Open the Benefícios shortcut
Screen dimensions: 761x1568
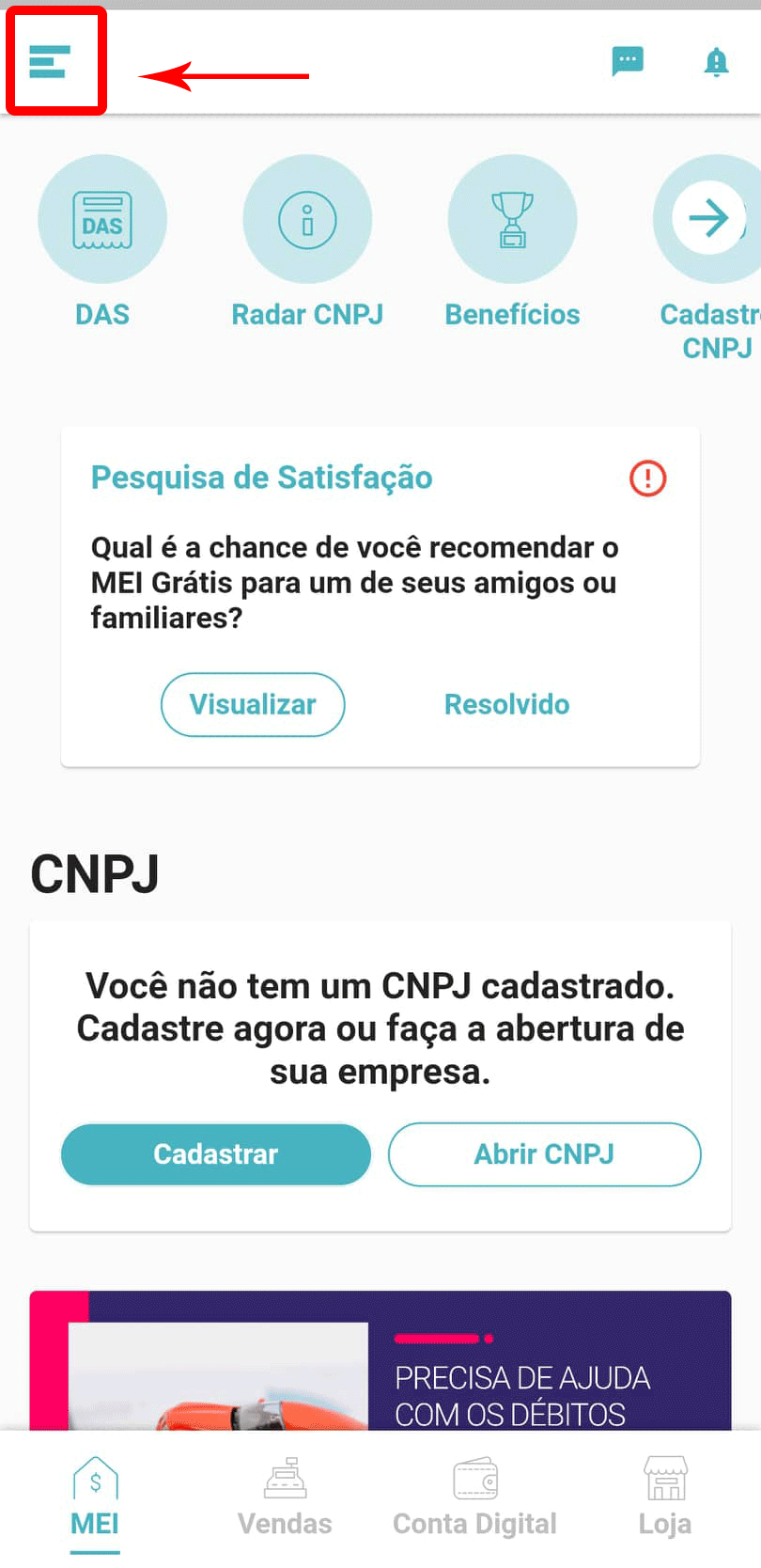tap(512, 220)
